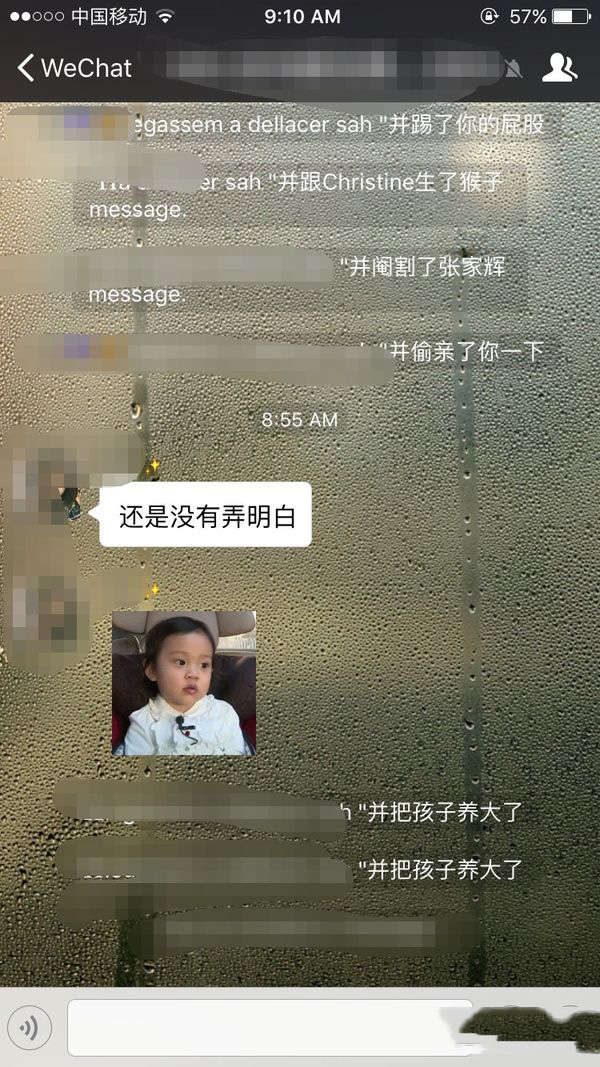Switch to voice message input
This screenshot has width=600, height=1067.
(29, 1027)
